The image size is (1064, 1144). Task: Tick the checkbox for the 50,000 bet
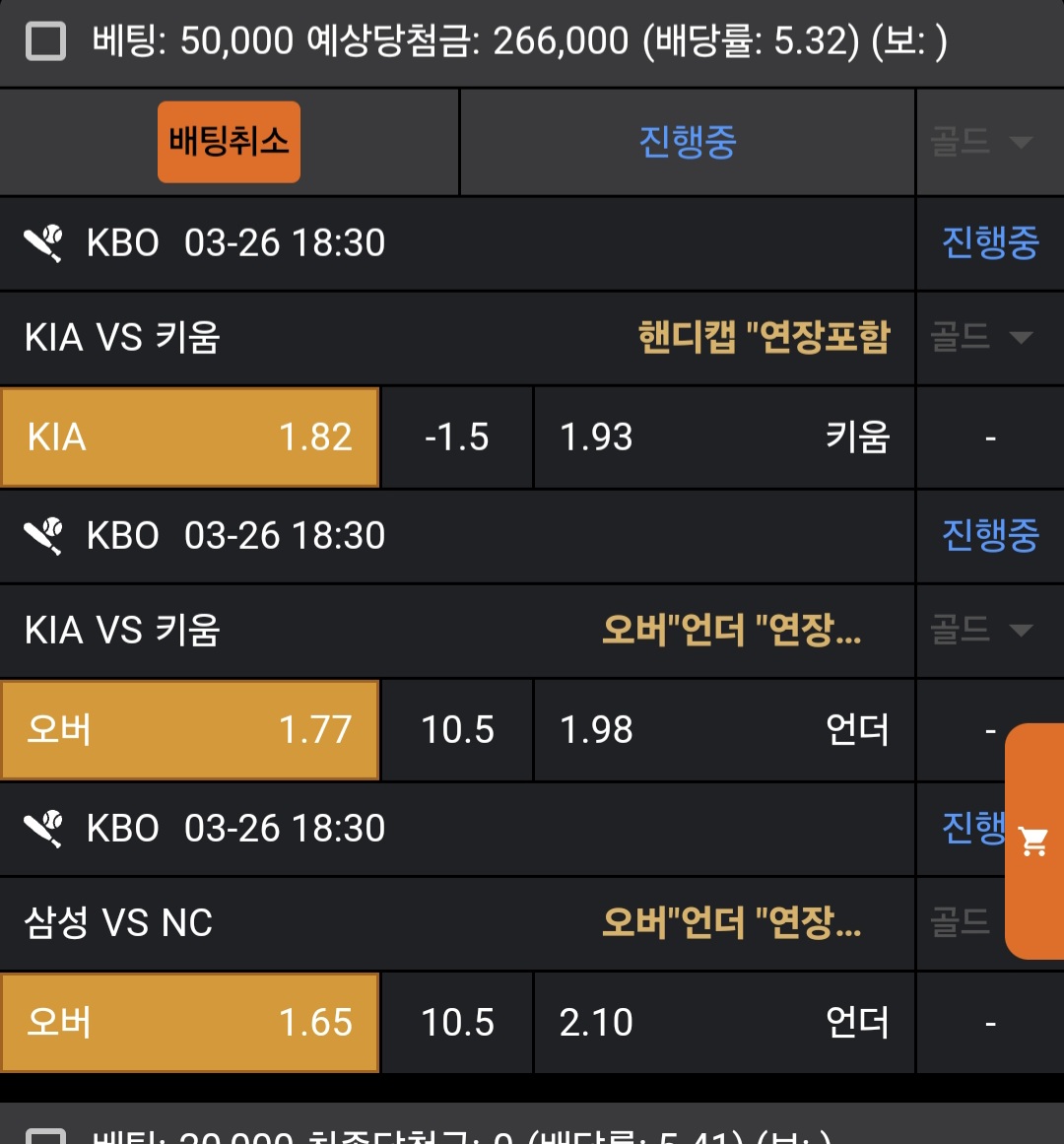[x=45, y=42]
